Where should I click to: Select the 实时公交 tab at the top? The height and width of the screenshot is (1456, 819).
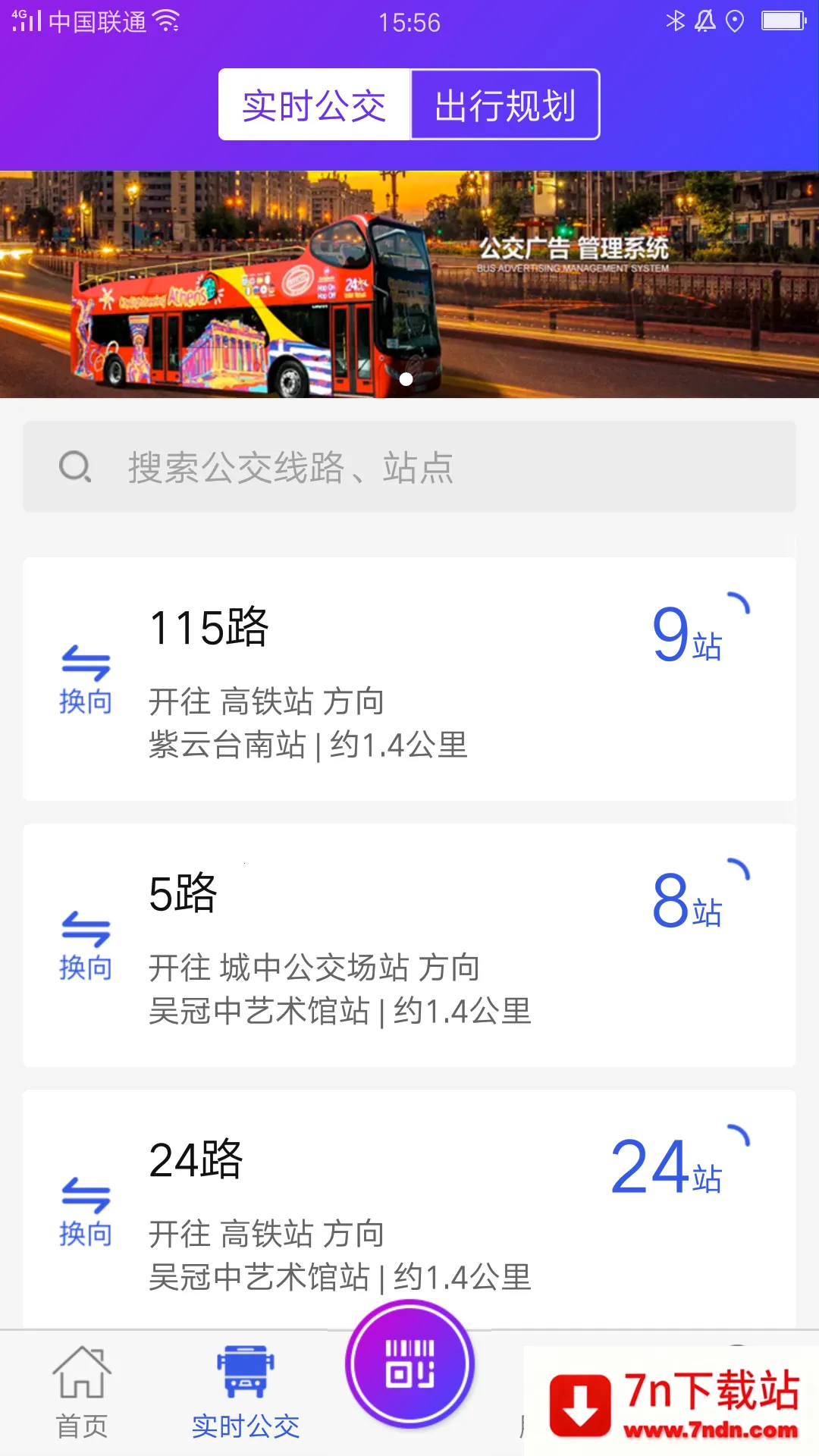[313, 106]
